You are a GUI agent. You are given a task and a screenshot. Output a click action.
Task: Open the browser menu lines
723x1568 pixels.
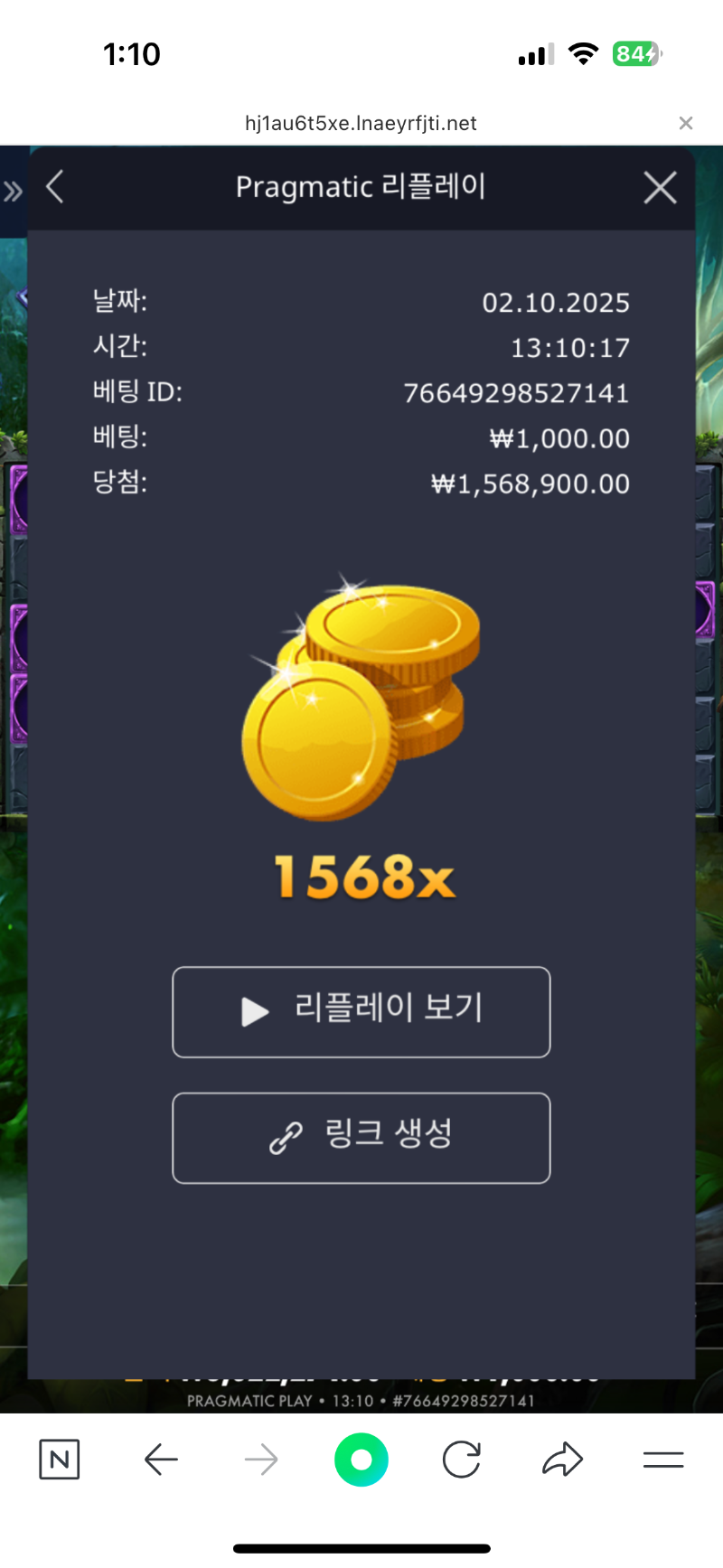pyautogui.click(x=662, y=1460)
